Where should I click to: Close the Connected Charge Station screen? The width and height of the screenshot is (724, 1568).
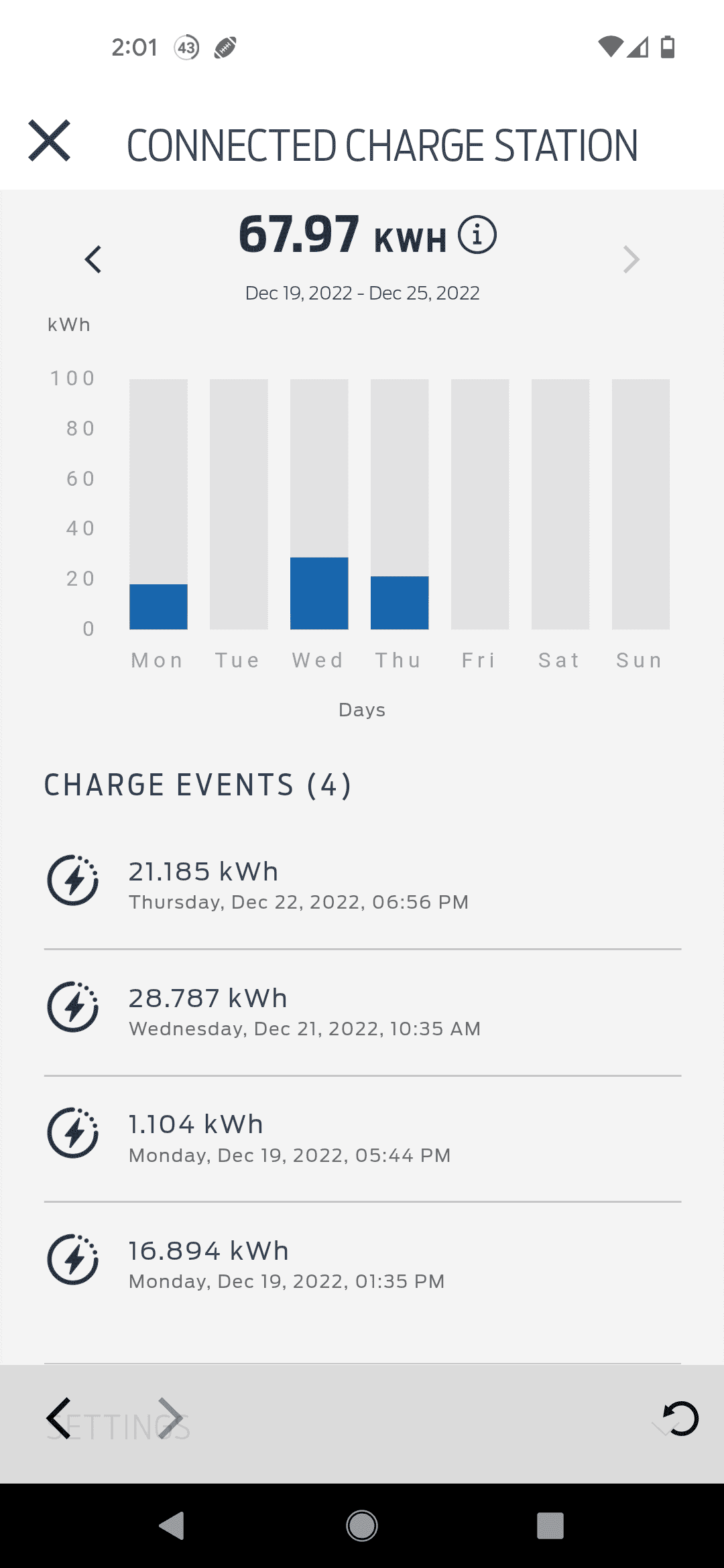(49, 141)
